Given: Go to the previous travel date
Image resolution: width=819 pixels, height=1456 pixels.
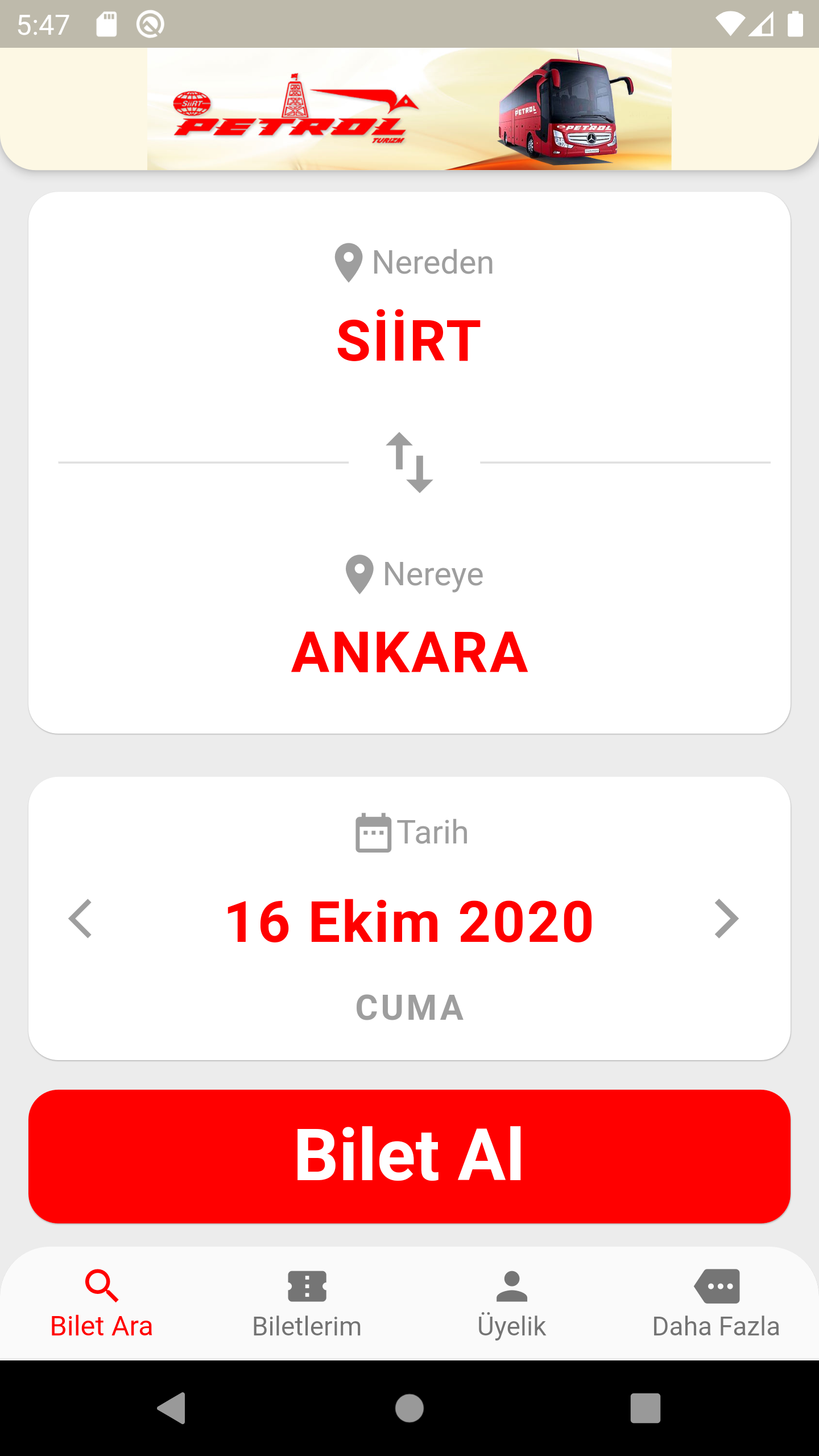Looking at the screenshot, I should 80,919.
